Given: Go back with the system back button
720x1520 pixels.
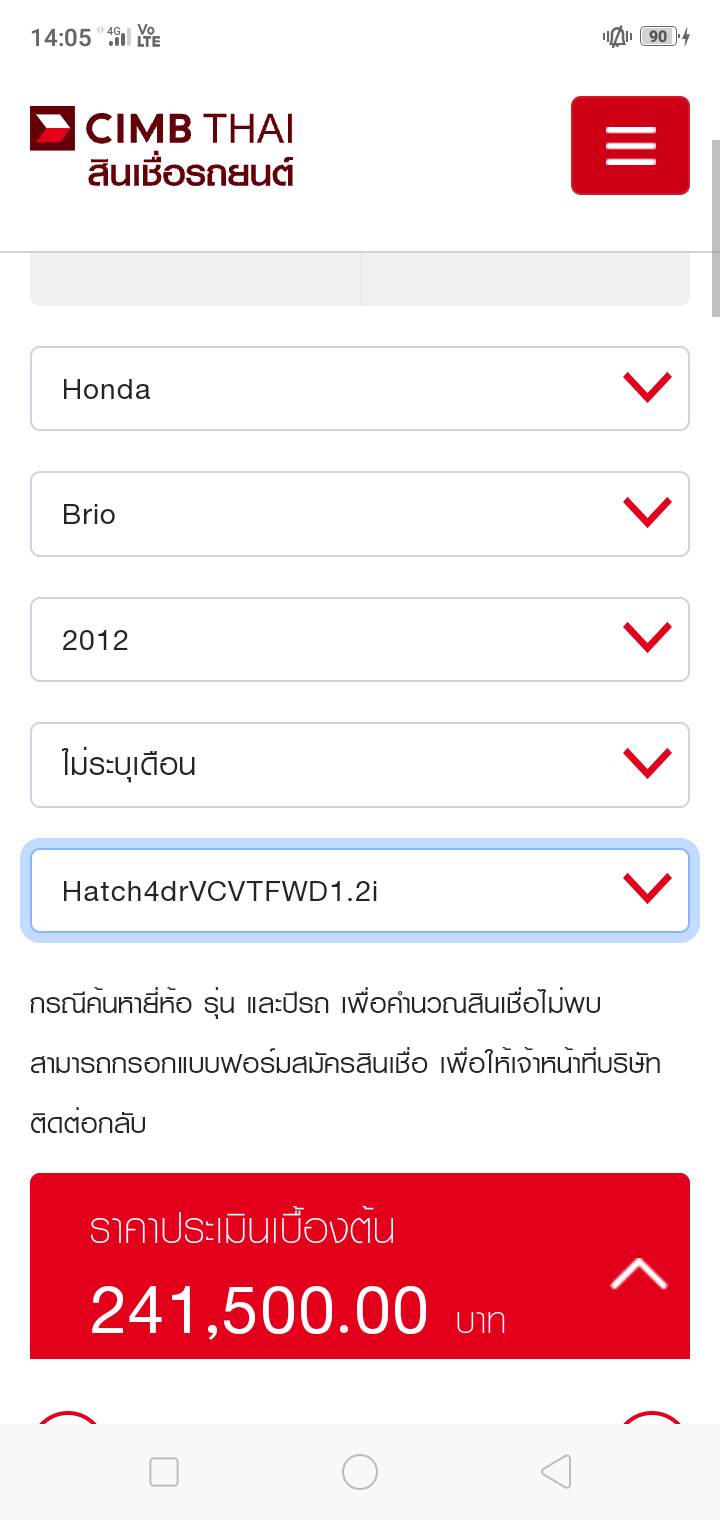Looking at the screenshot, I should [x=556, y=1472].
